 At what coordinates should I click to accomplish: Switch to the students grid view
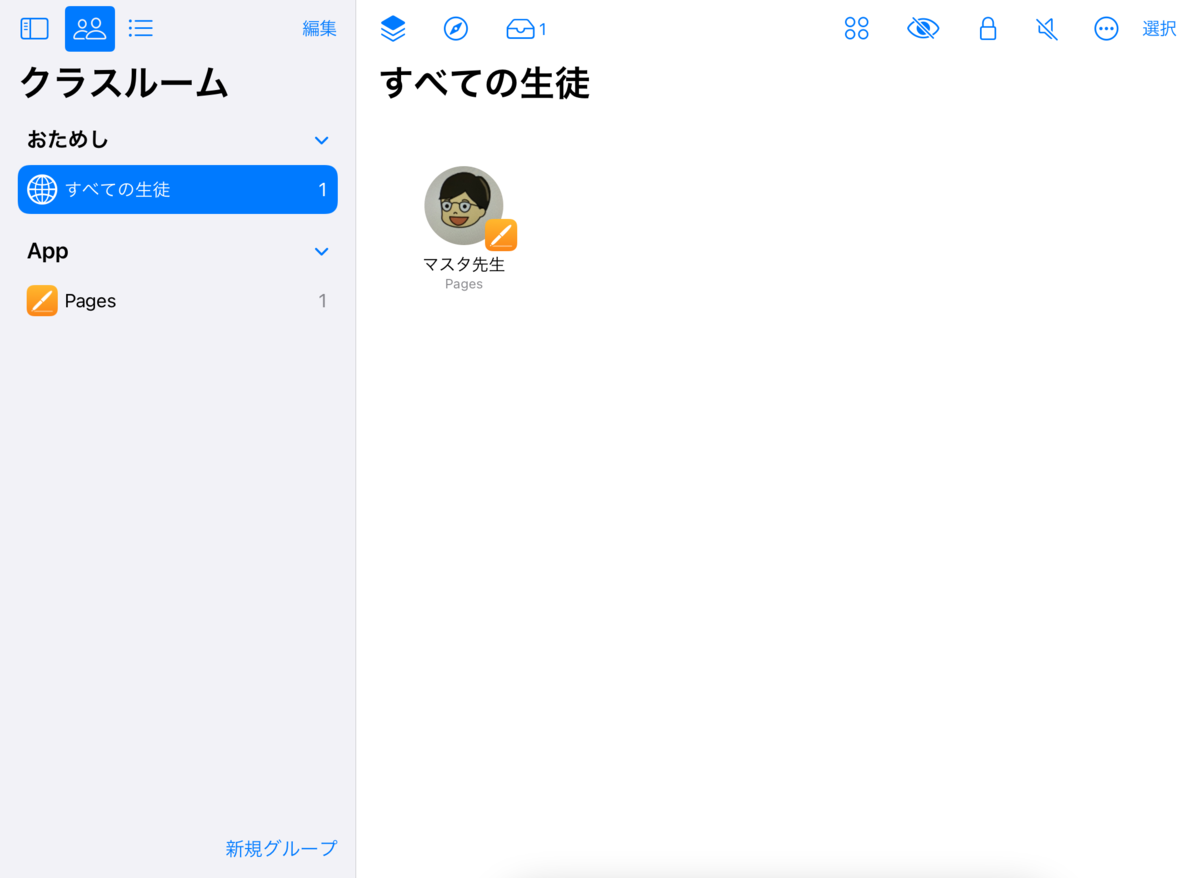[x=90, y=29]
